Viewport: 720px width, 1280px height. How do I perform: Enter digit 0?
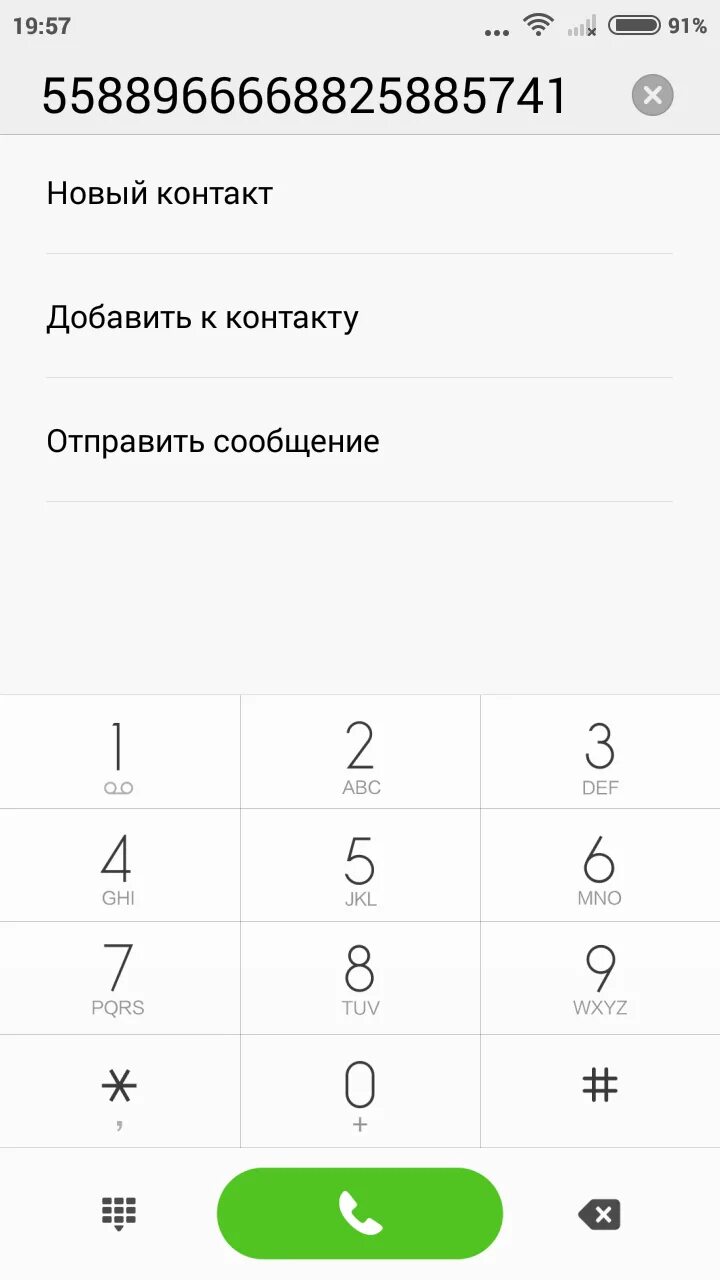pos(360,1091)
